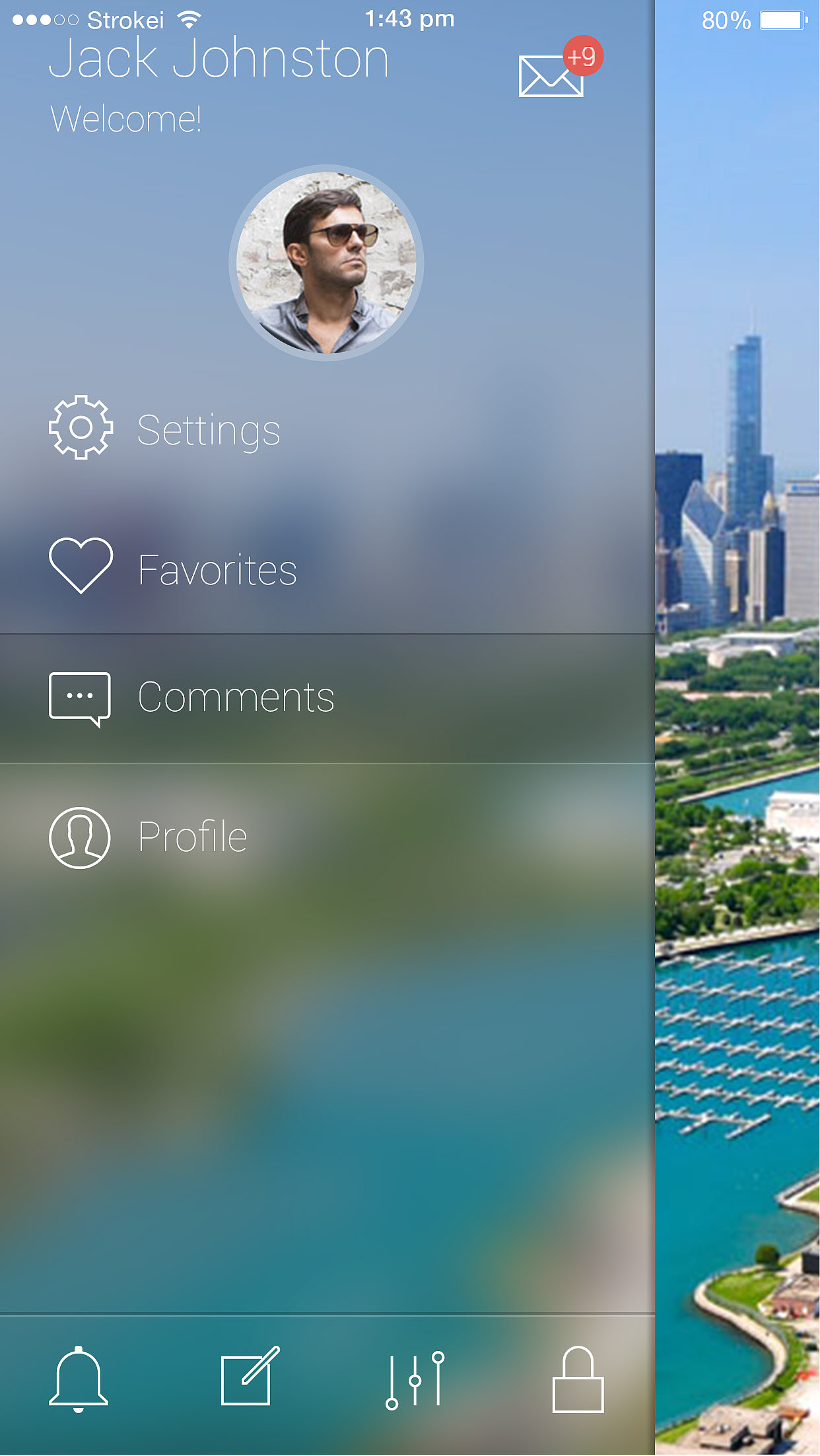Open the Settings menu item
This screenshot has width=820, height=1456.
[327, 430]
